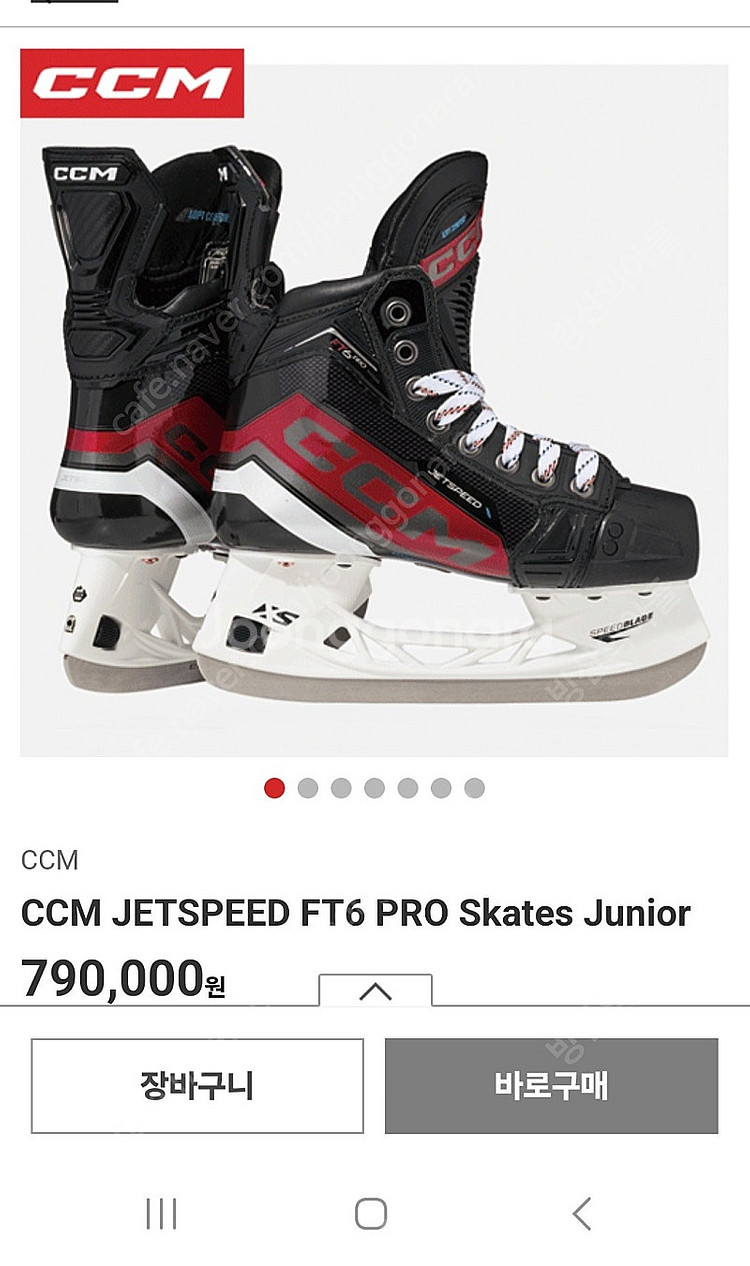The width and height of the screenshot is (750, 1266).
Task: Buy now with the 바로구매 button
Action: click(551, 1085)
